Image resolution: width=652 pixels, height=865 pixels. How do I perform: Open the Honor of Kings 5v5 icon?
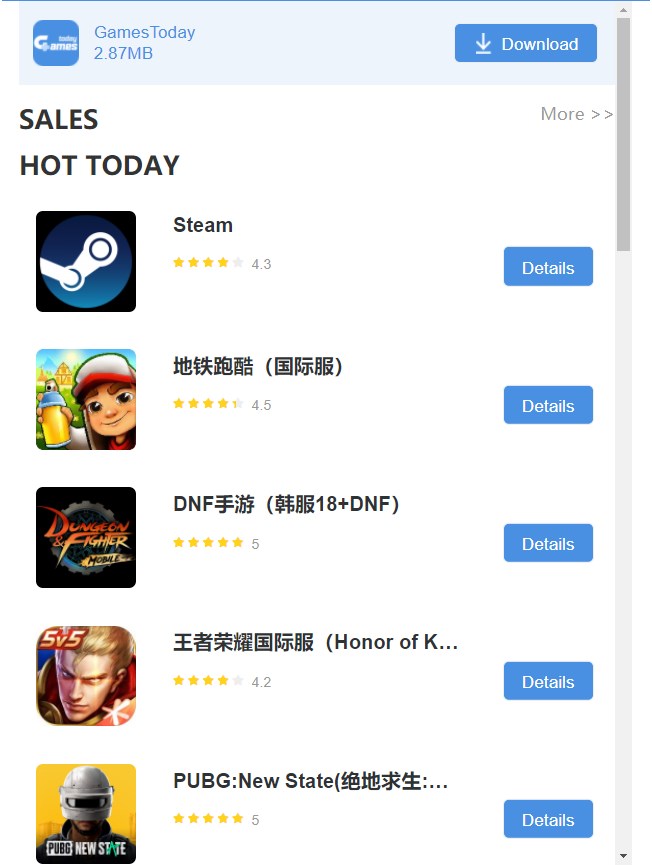[x=86, y=675]
